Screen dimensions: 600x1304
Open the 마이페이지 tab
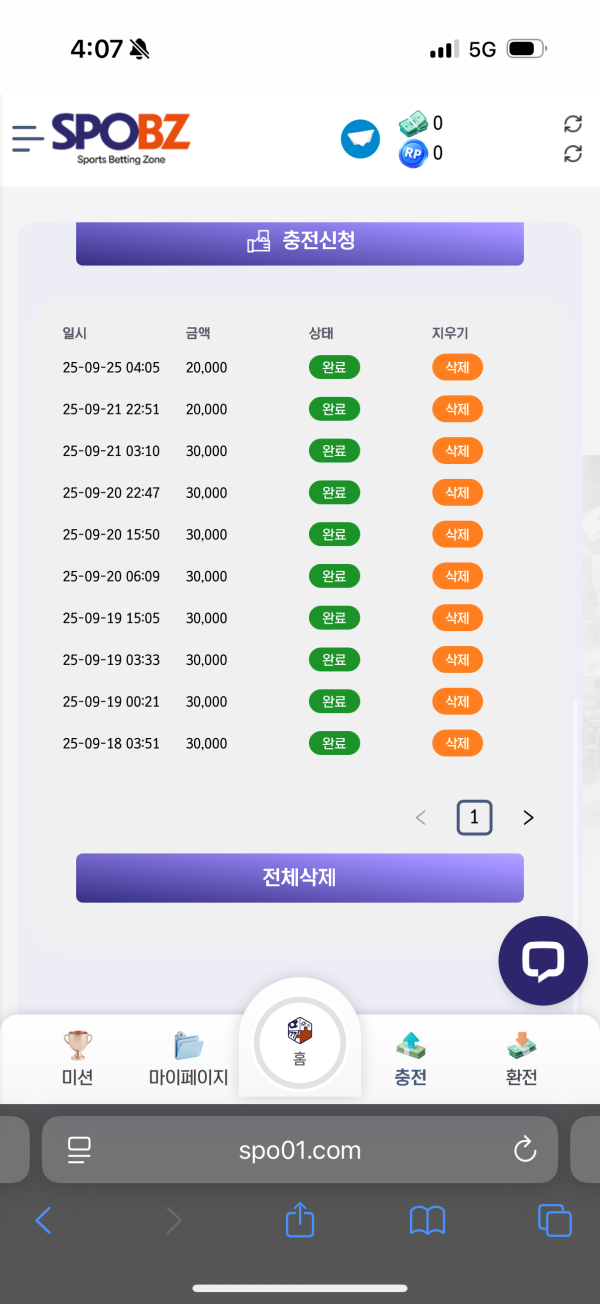coord(188,1059)
